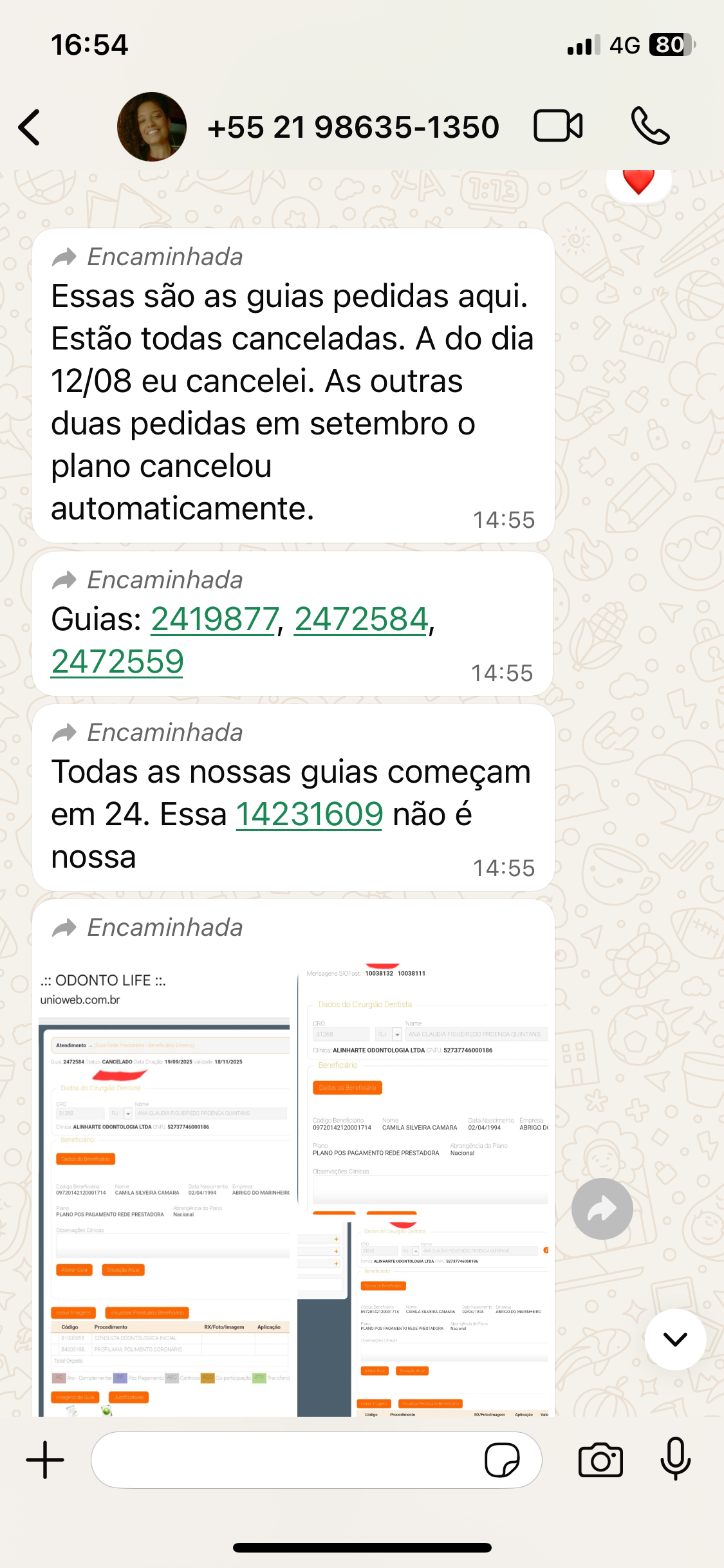Record a voice message with the microphone
The image size is (724, 1568).
(675, 1459)
